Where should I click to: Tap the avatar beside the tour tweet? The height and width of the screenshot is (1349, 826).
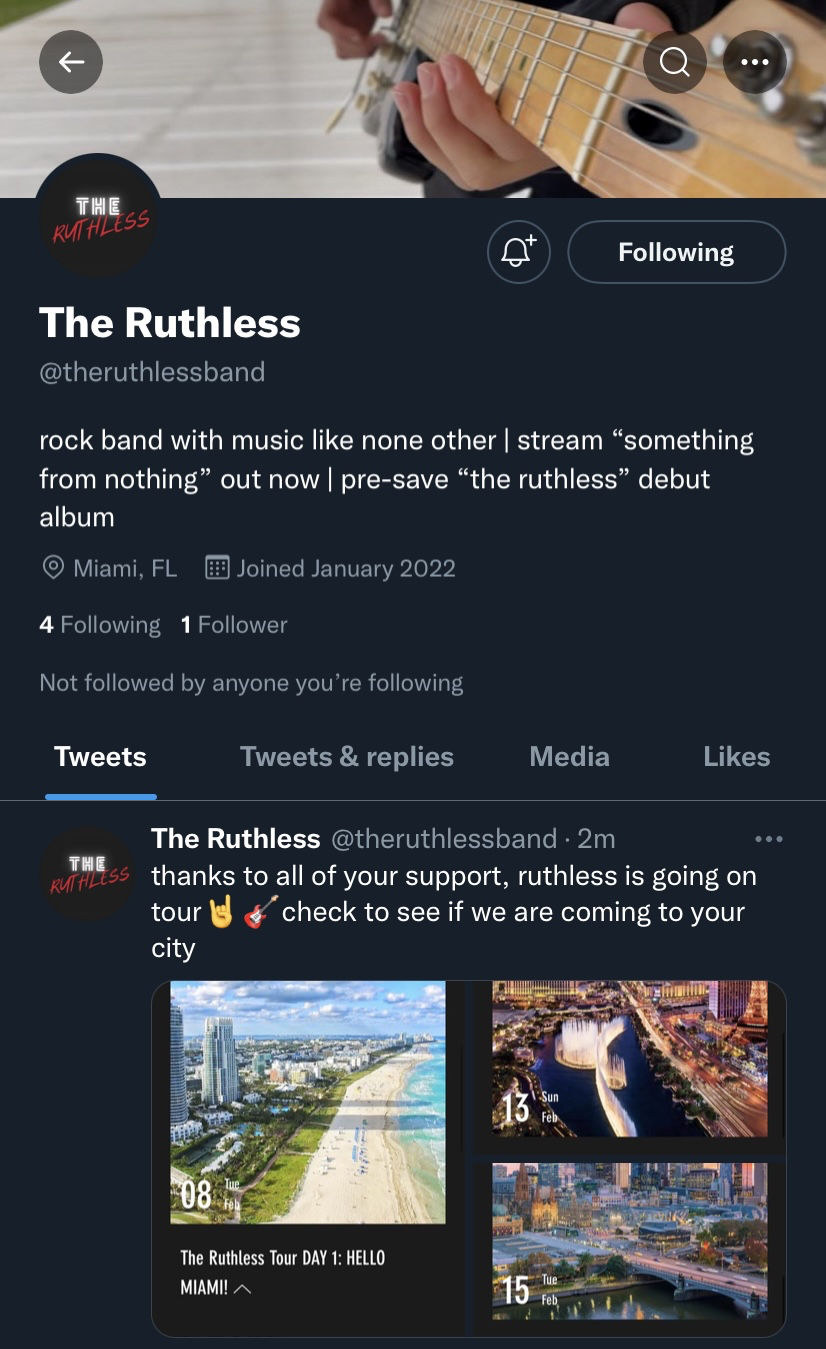88,872
